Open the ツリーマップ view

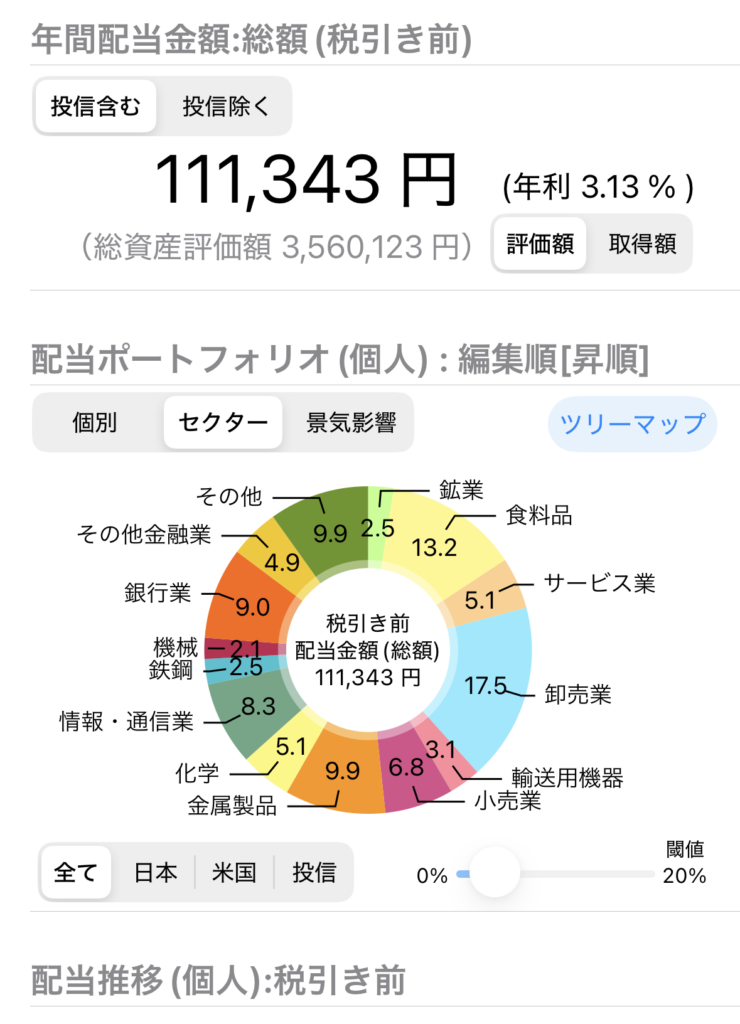coord(632,423)
